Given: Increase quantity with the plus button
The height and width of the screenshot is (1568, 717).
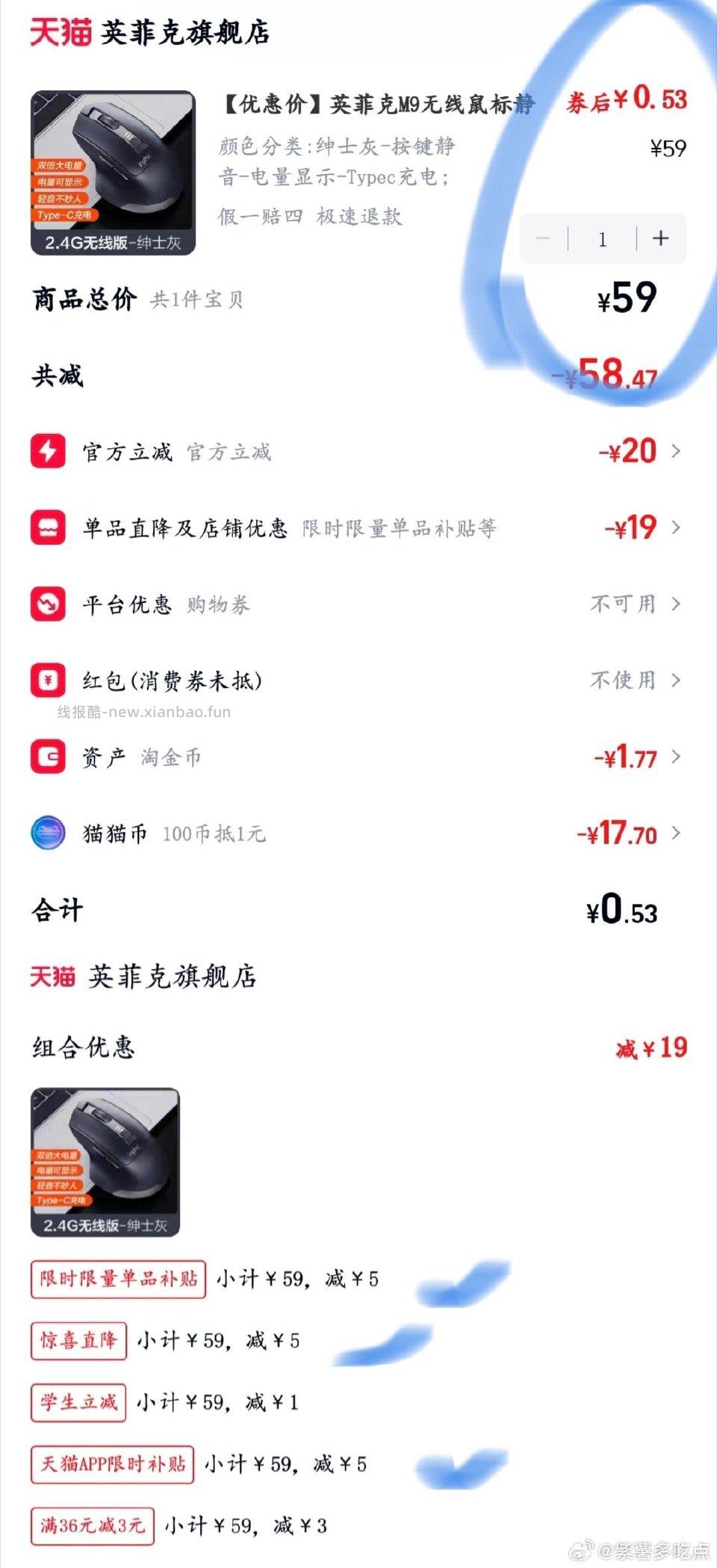Looking at the screenshot, I should 660,238.
